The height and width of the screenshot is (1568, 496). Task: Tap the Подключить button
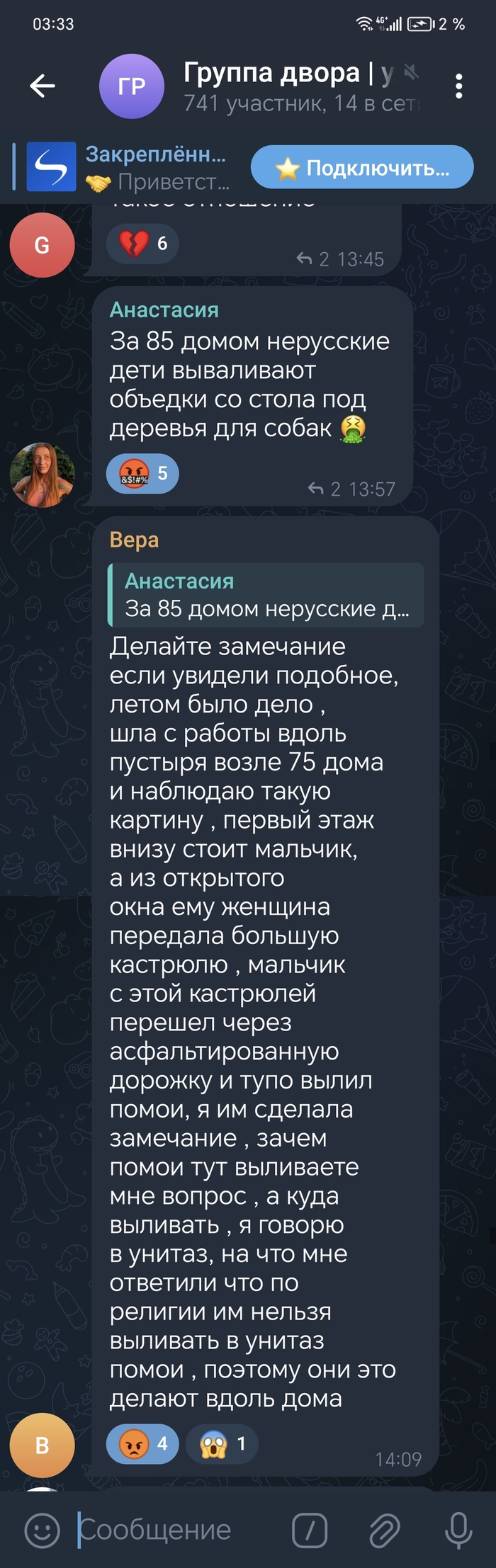click(x=362, y=167)
